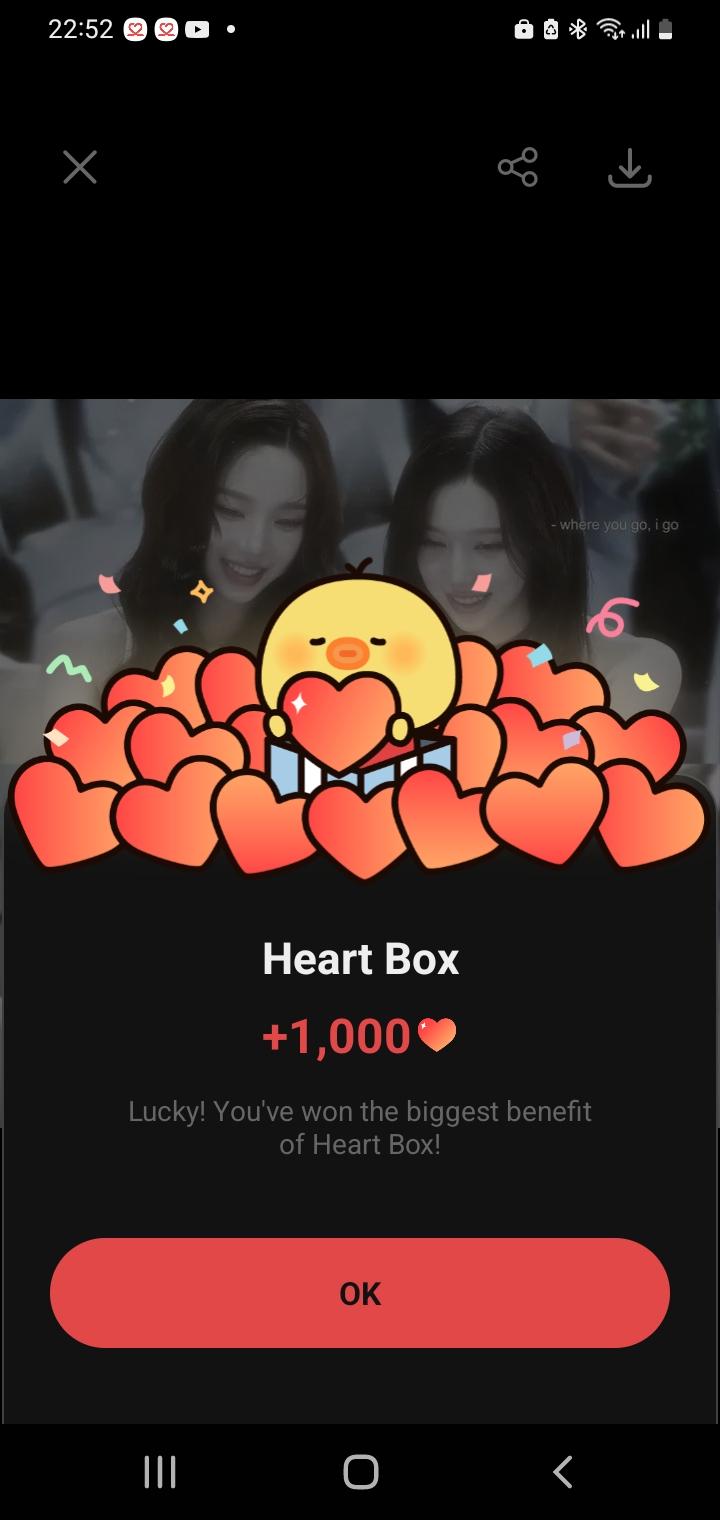Close the image viewer
Viewport: 720px width, 1520px height.
tap(80, 167)
